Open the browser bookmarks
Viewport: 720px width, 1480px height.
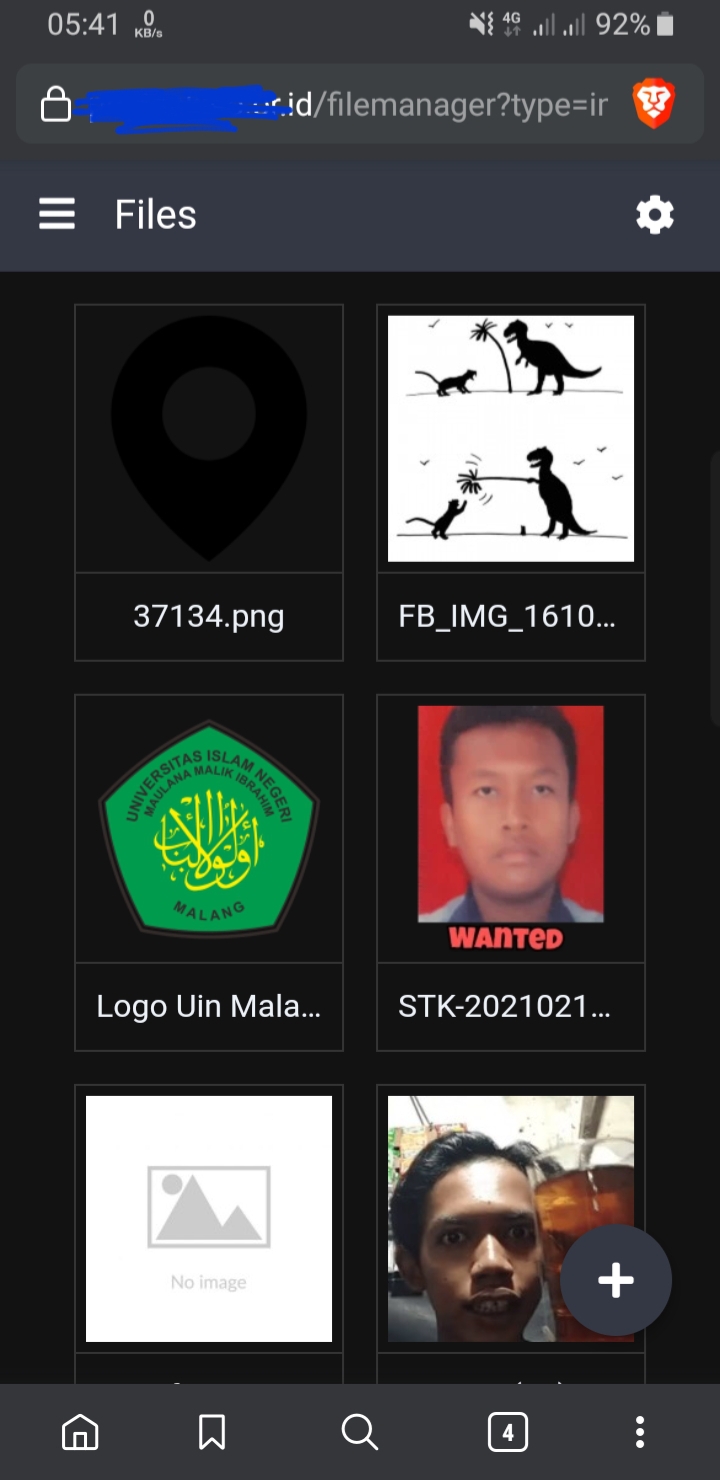click(x=212, y=1432)
